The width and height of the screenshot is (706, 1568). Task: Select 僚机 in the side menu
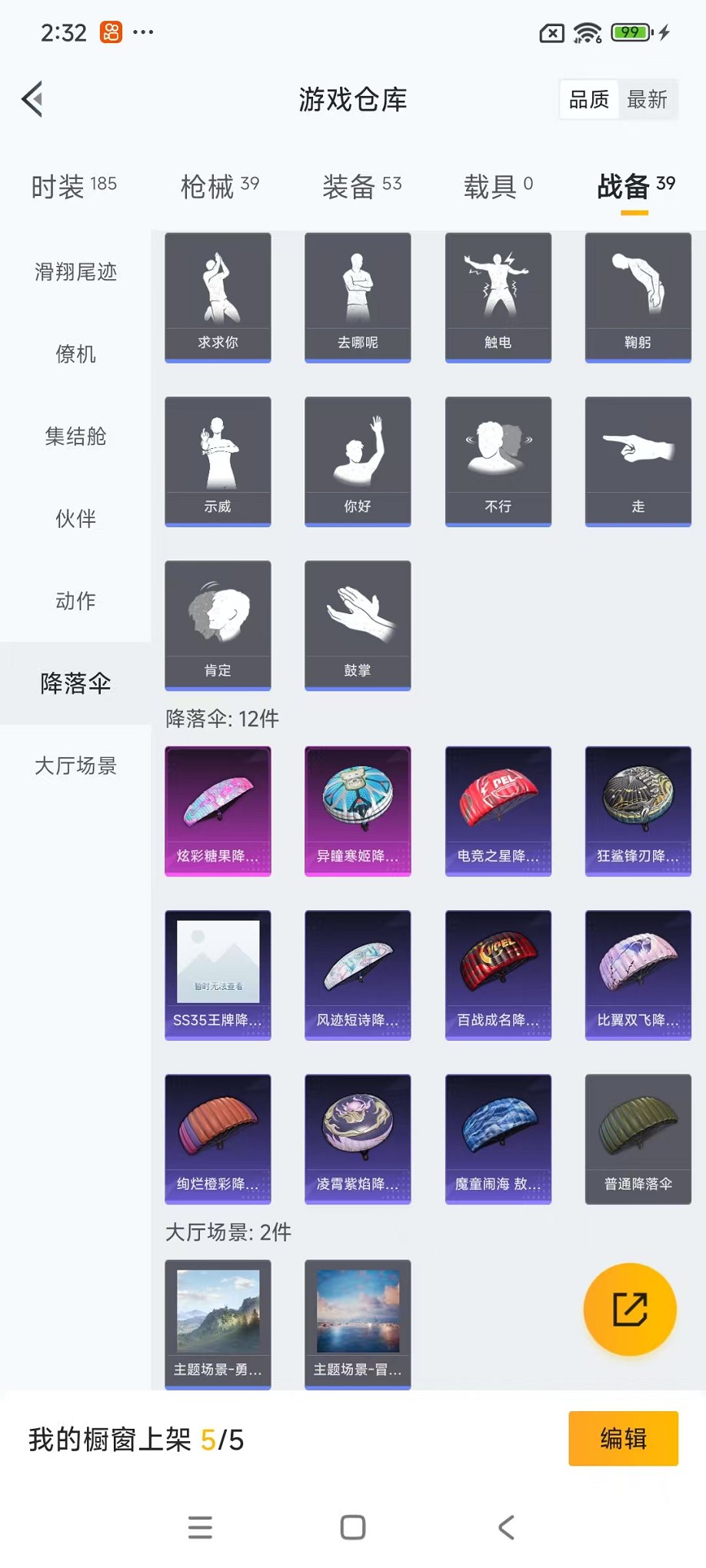(x=75, y=354)
